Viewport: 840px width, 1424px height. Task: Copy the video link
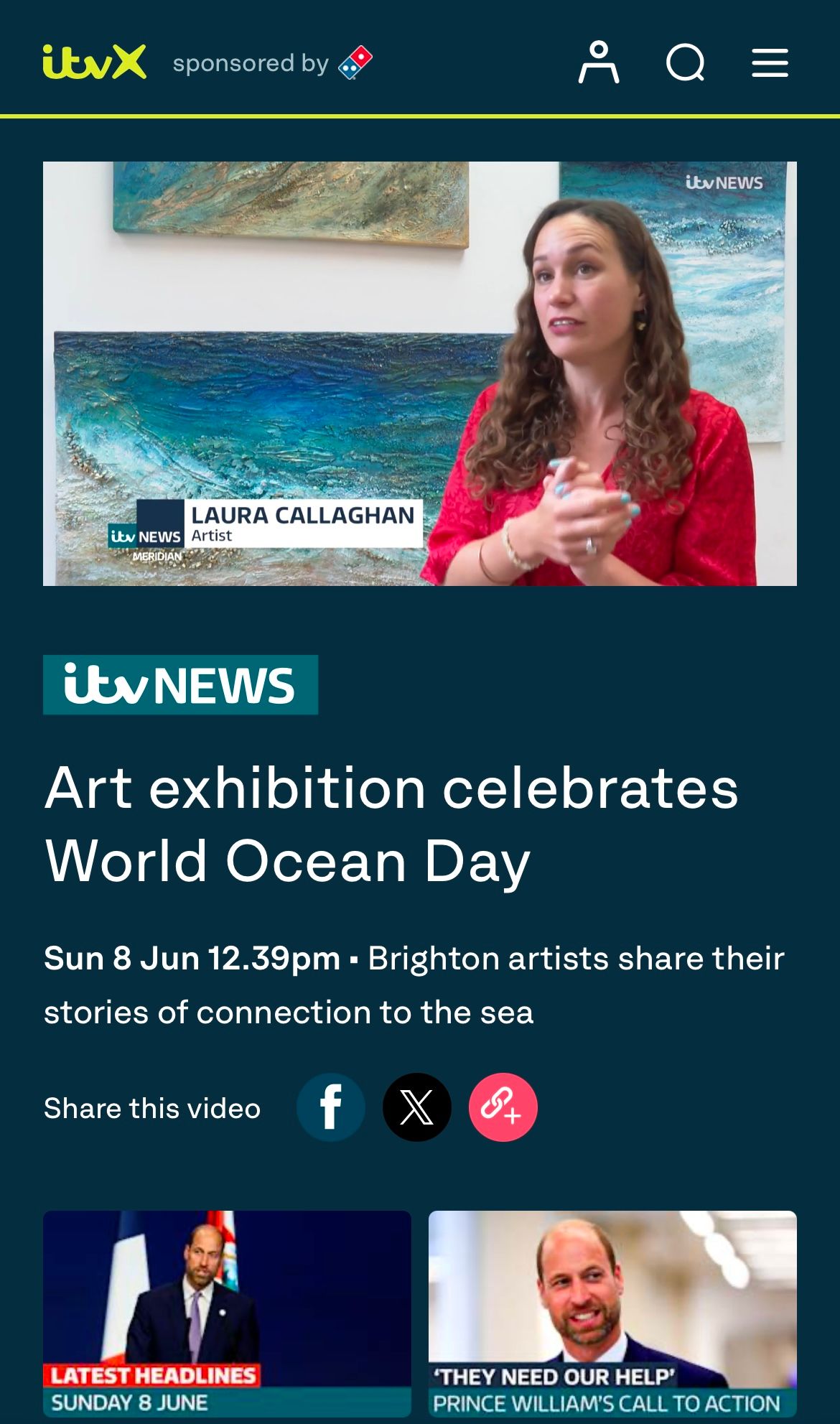[x=503, y=1107]
